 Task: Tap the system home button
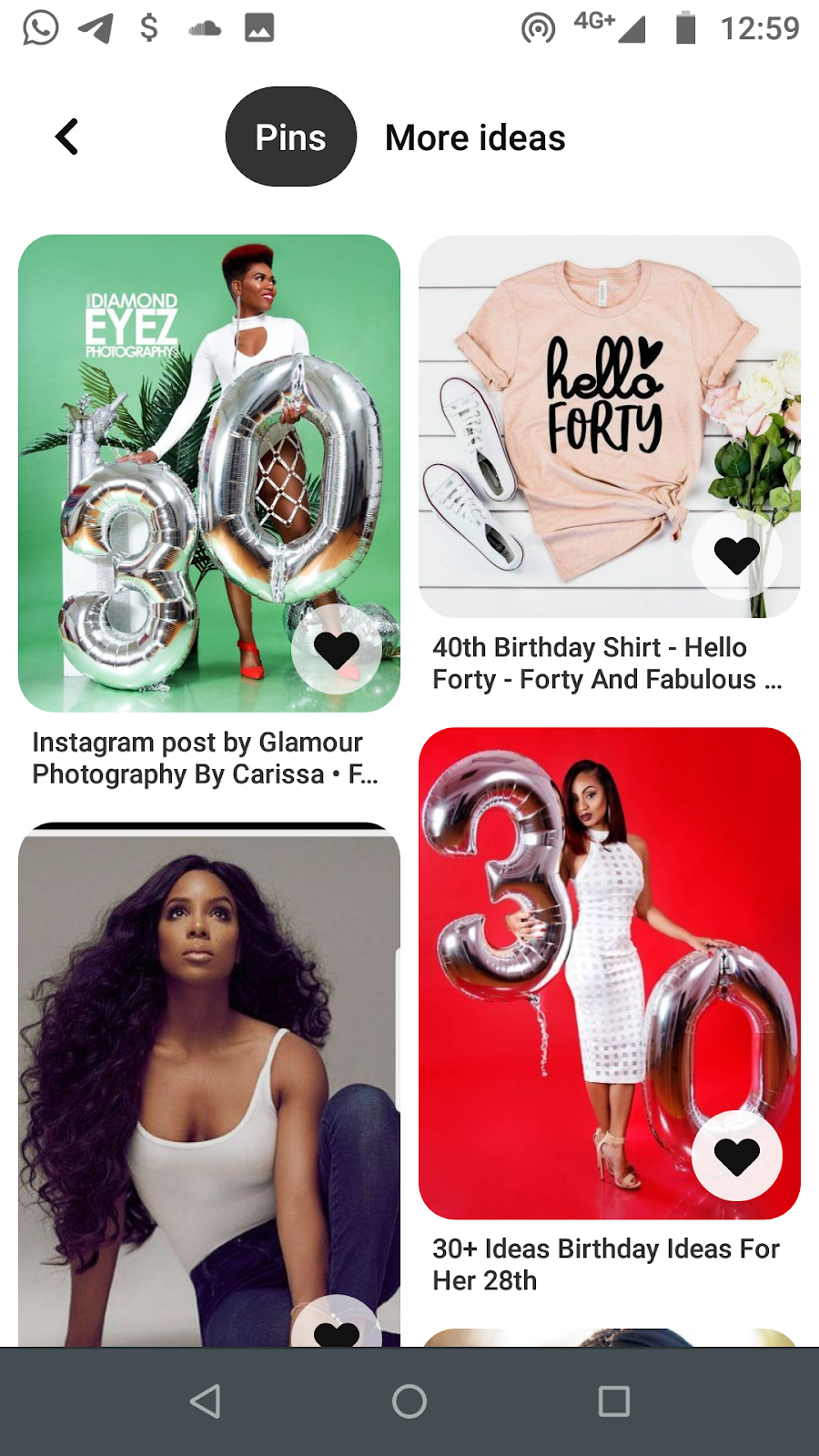tap(409, 1401)
